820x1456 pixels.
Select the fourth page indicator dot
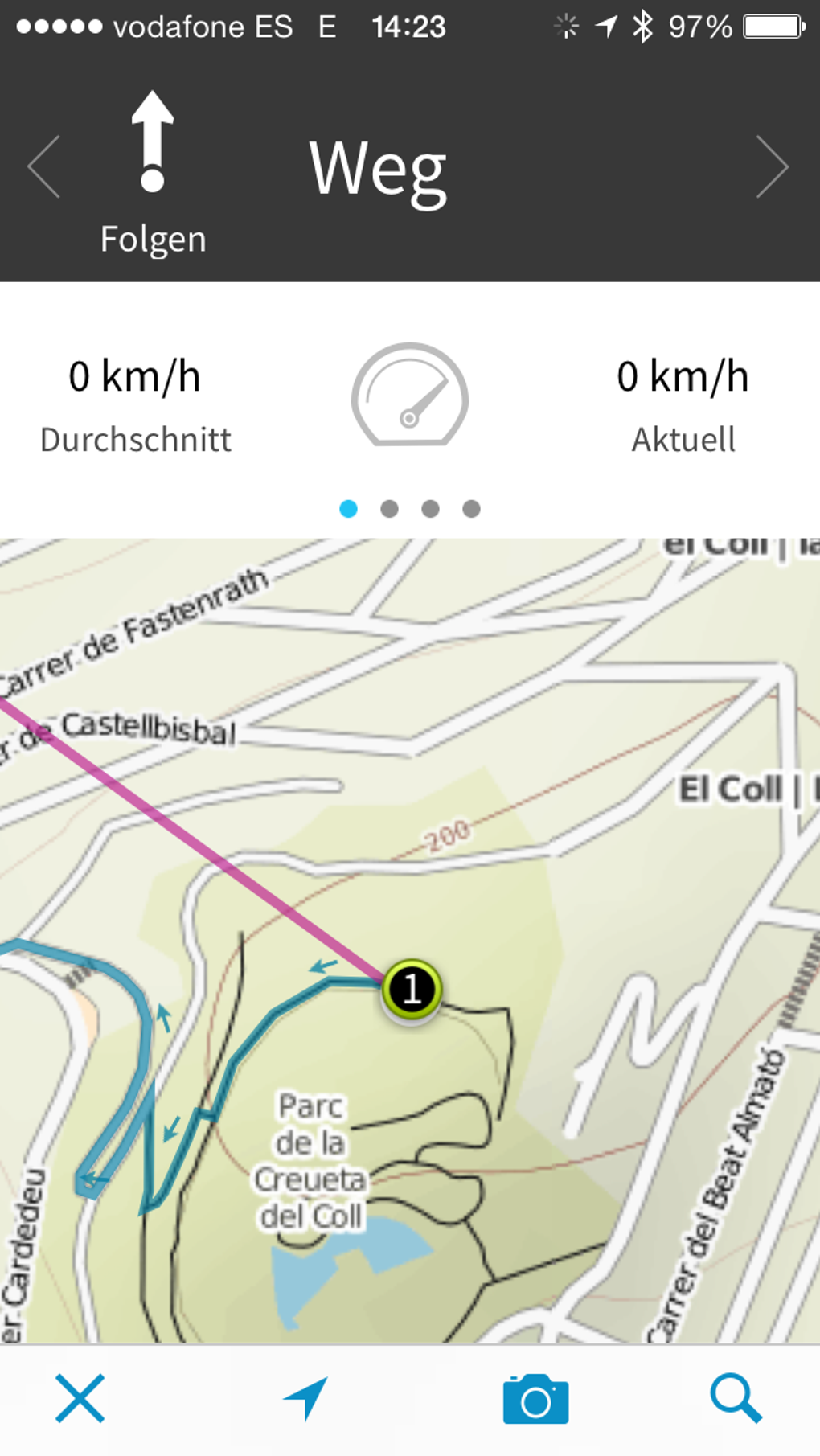(x=472, y=508)
